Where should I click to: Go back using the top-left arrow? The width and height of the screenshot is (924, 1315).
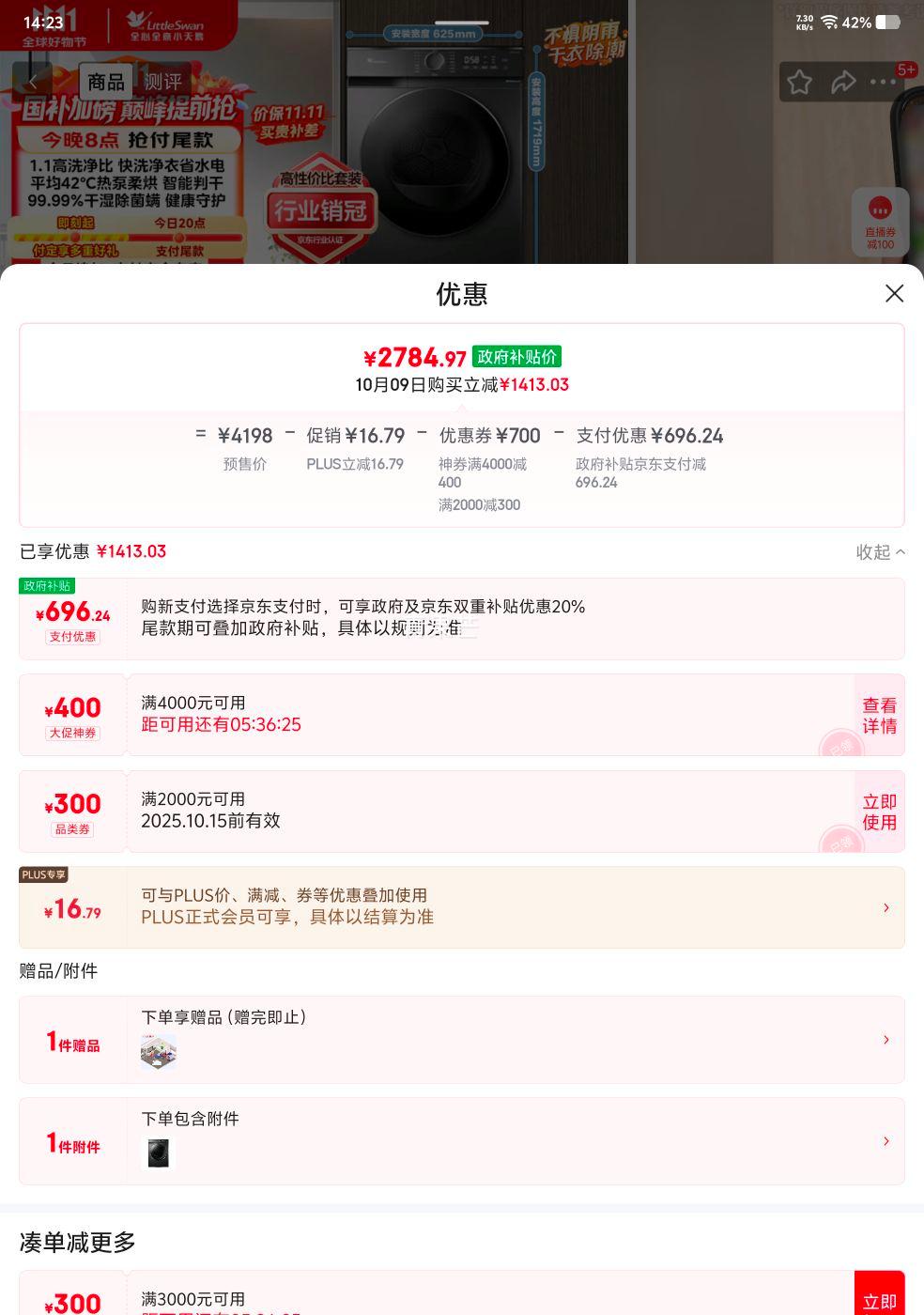[34, 83]
